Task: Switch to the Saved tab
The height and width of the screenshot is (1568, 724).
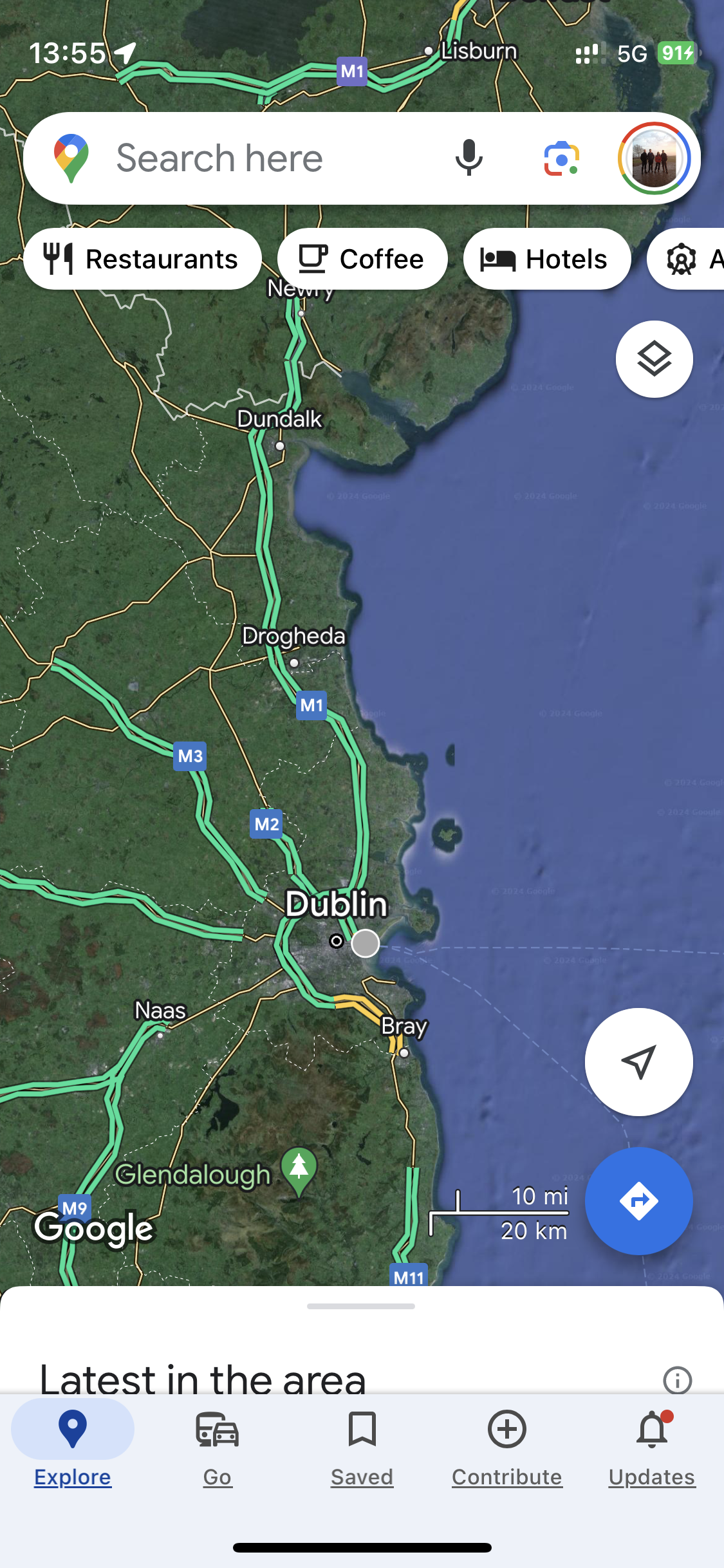Action: (362, 1446)
